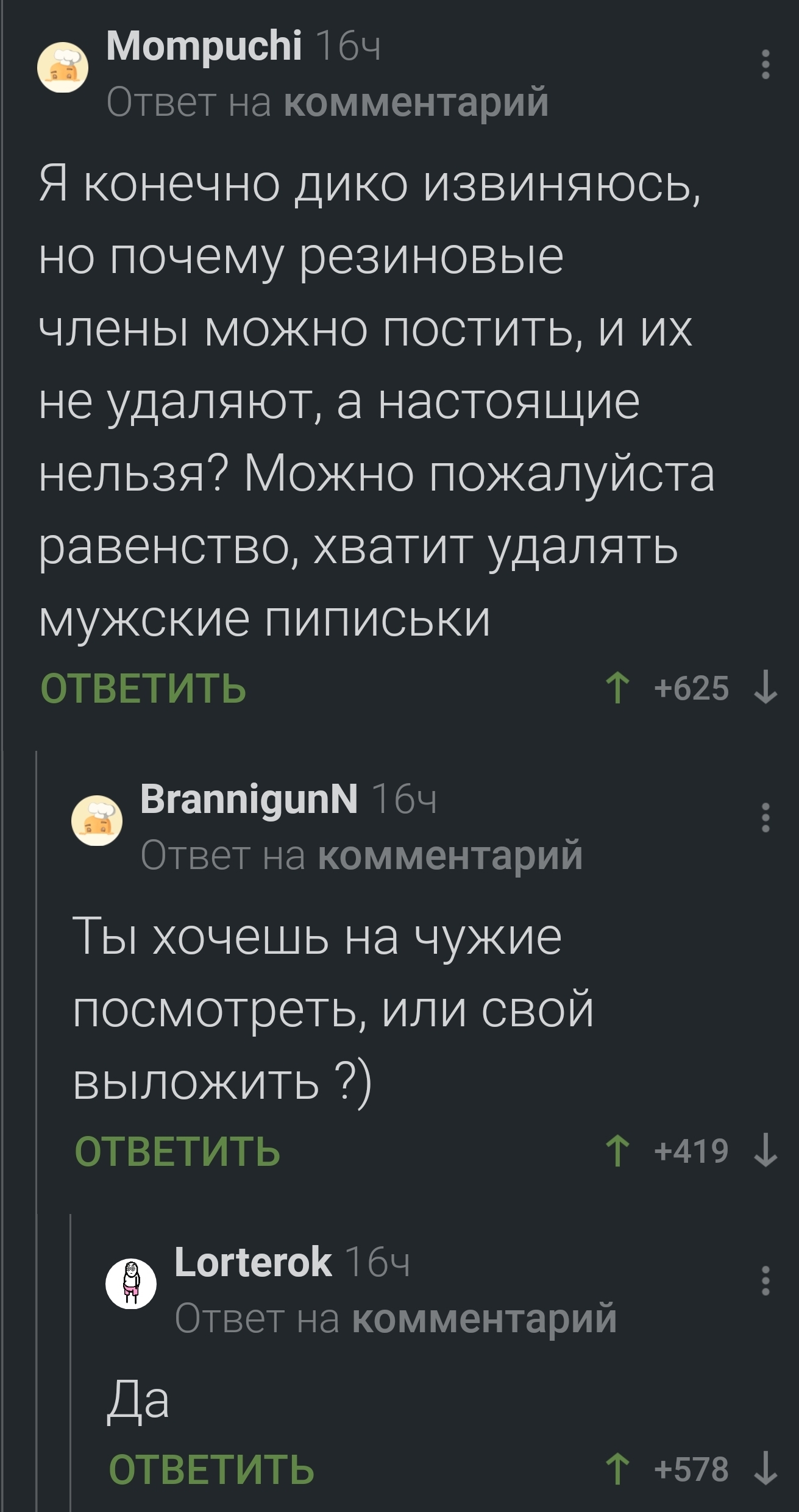
Task: Reply to Mompuchi's comment
Action: click(143, 688)
